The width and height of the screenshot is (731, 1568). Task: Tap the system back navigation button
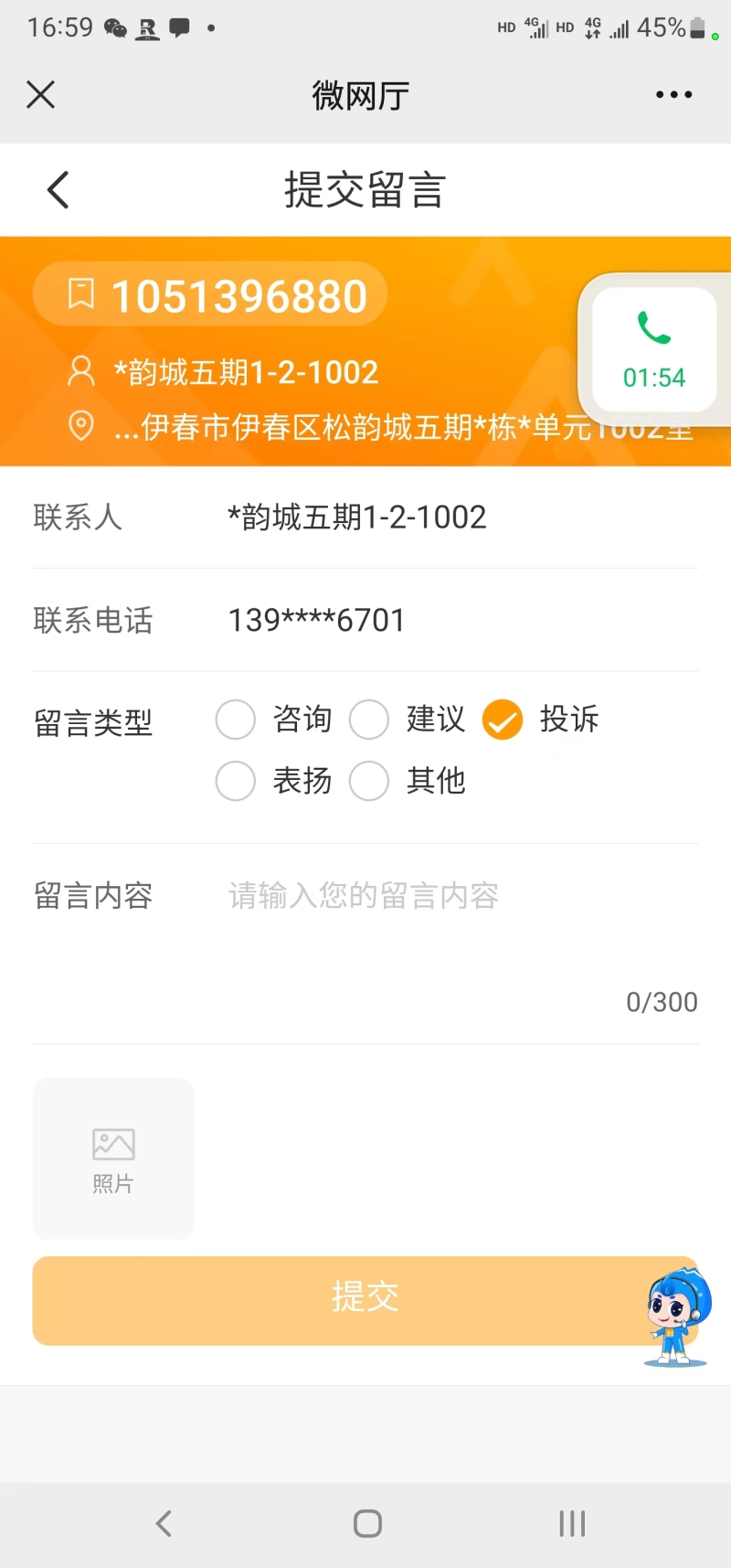click(x=164, y=1523)
